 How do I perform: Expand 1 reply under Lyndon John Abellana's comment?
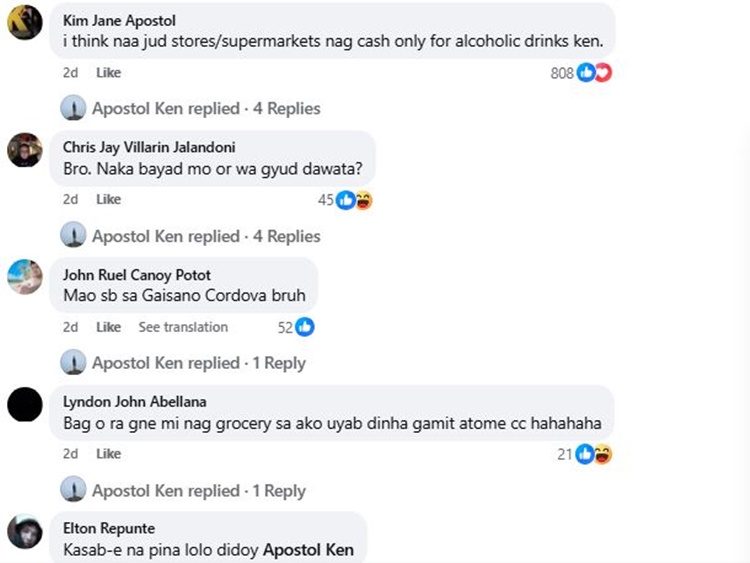(199, 491)
